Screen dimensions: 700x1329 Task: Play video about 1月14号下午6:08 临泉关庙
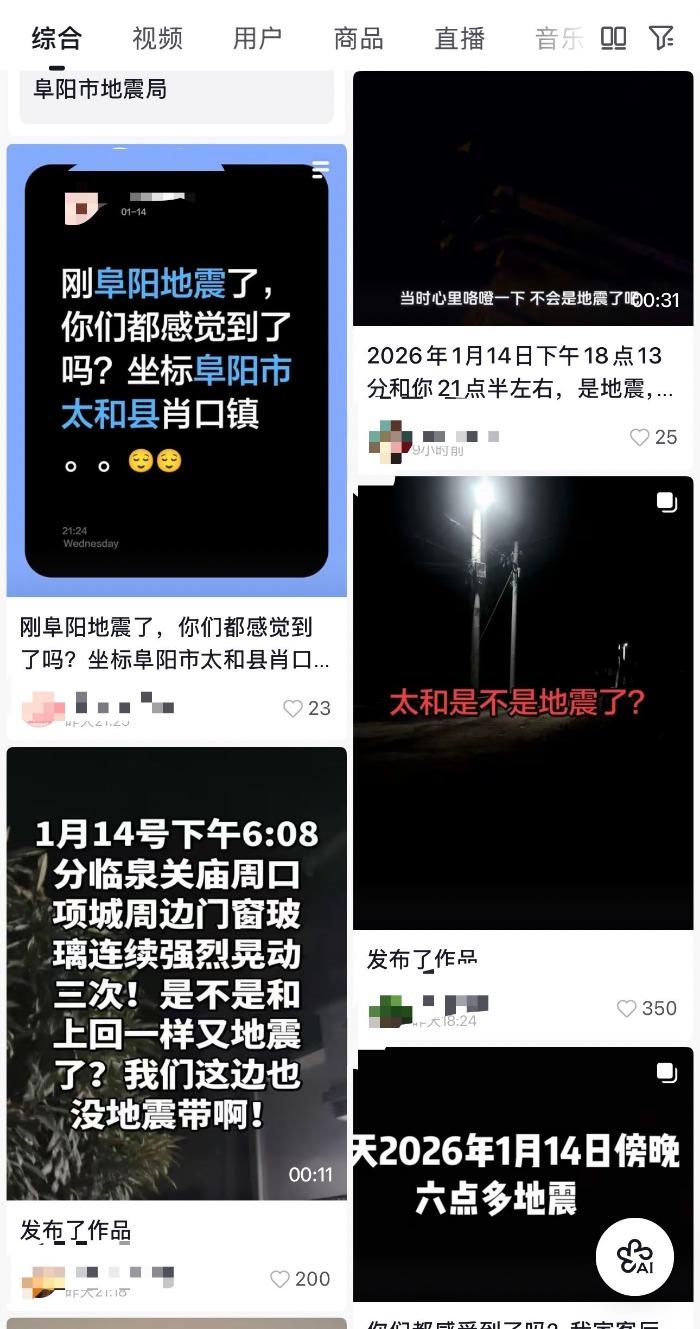tap(176, 972)
